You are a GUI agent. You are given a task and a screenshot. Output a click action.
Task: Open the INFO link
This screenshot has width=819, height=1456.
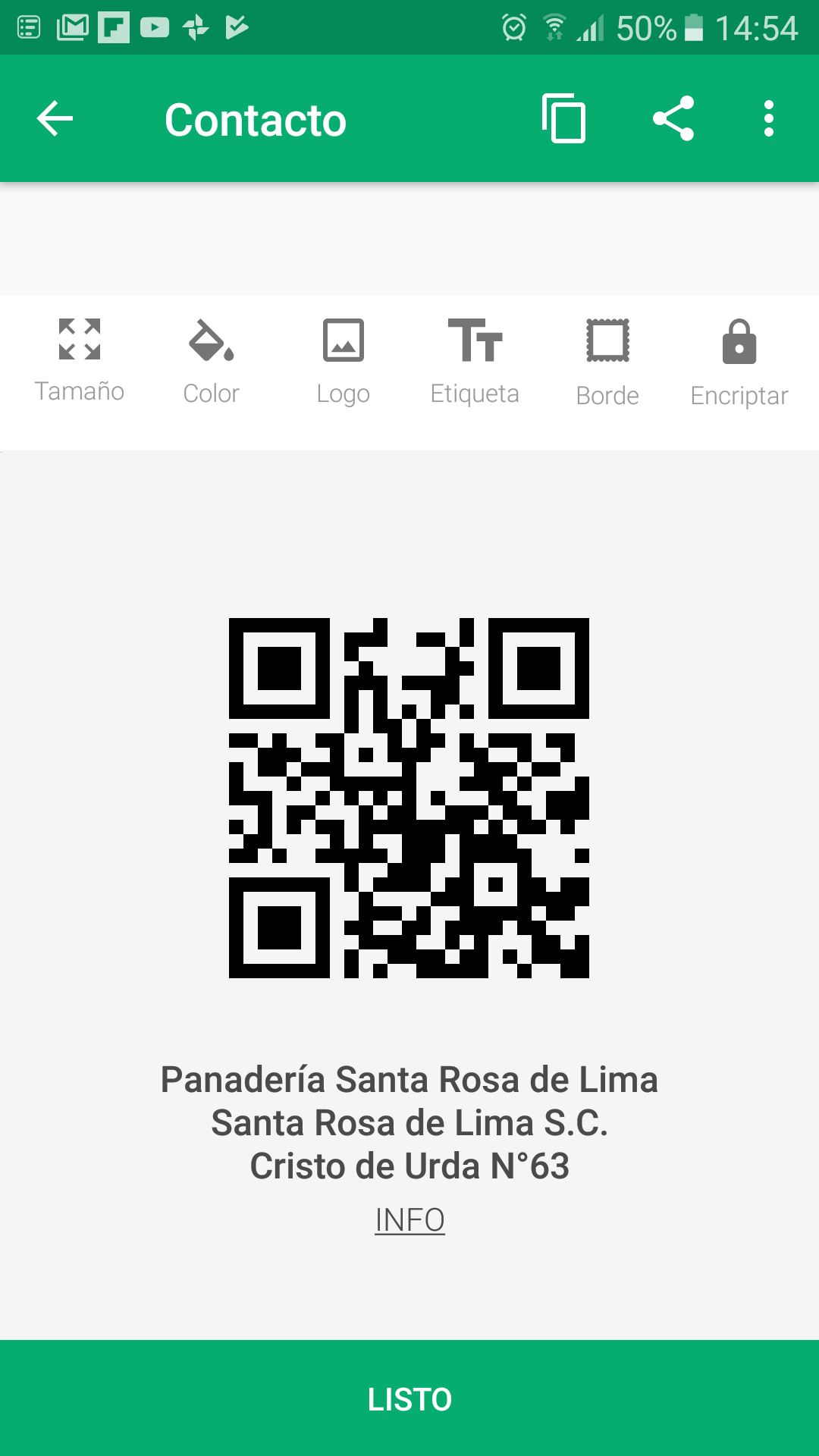(409, 1220)
